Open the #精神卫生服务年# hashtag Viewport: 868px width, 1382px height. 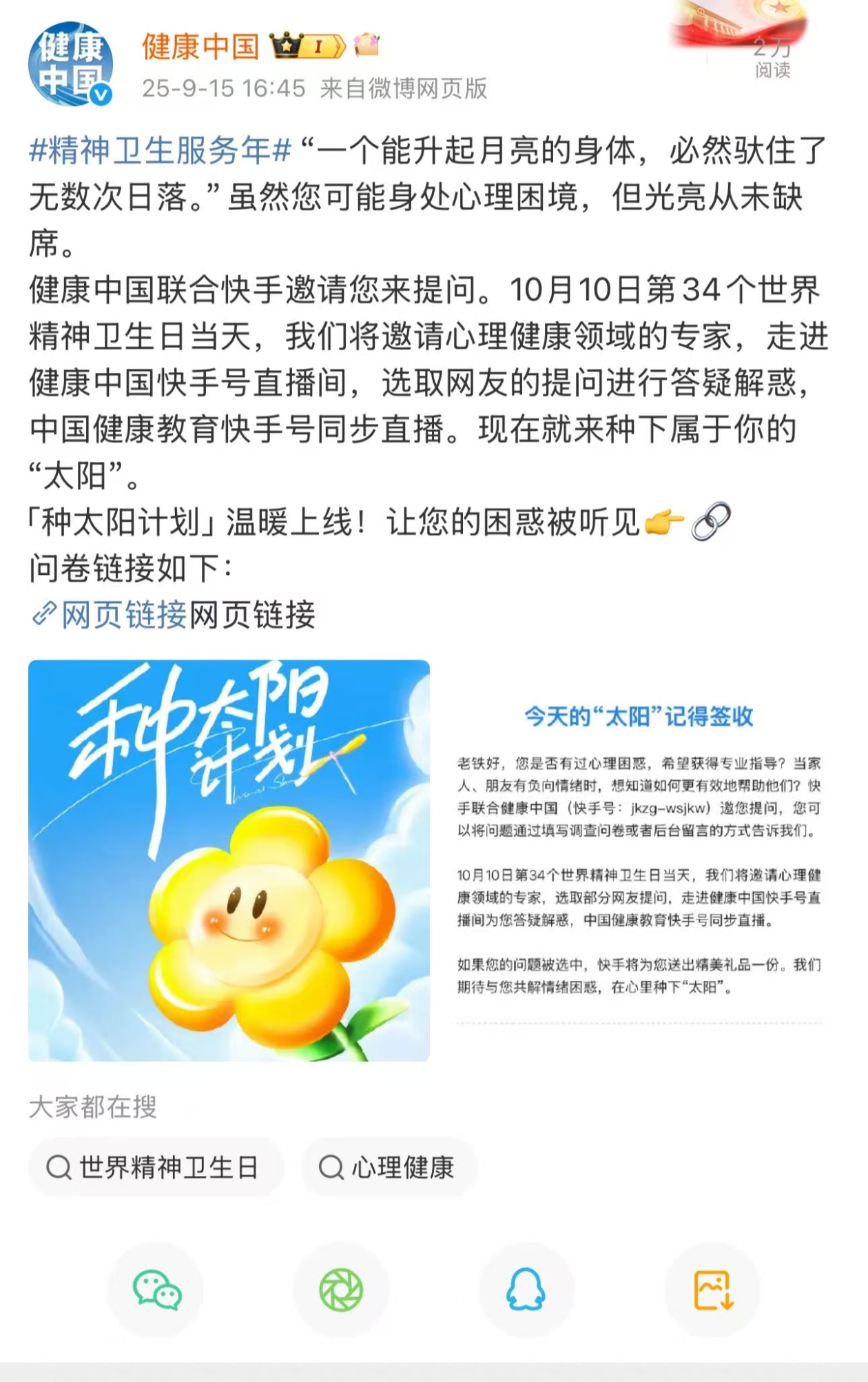coord(160,151)
